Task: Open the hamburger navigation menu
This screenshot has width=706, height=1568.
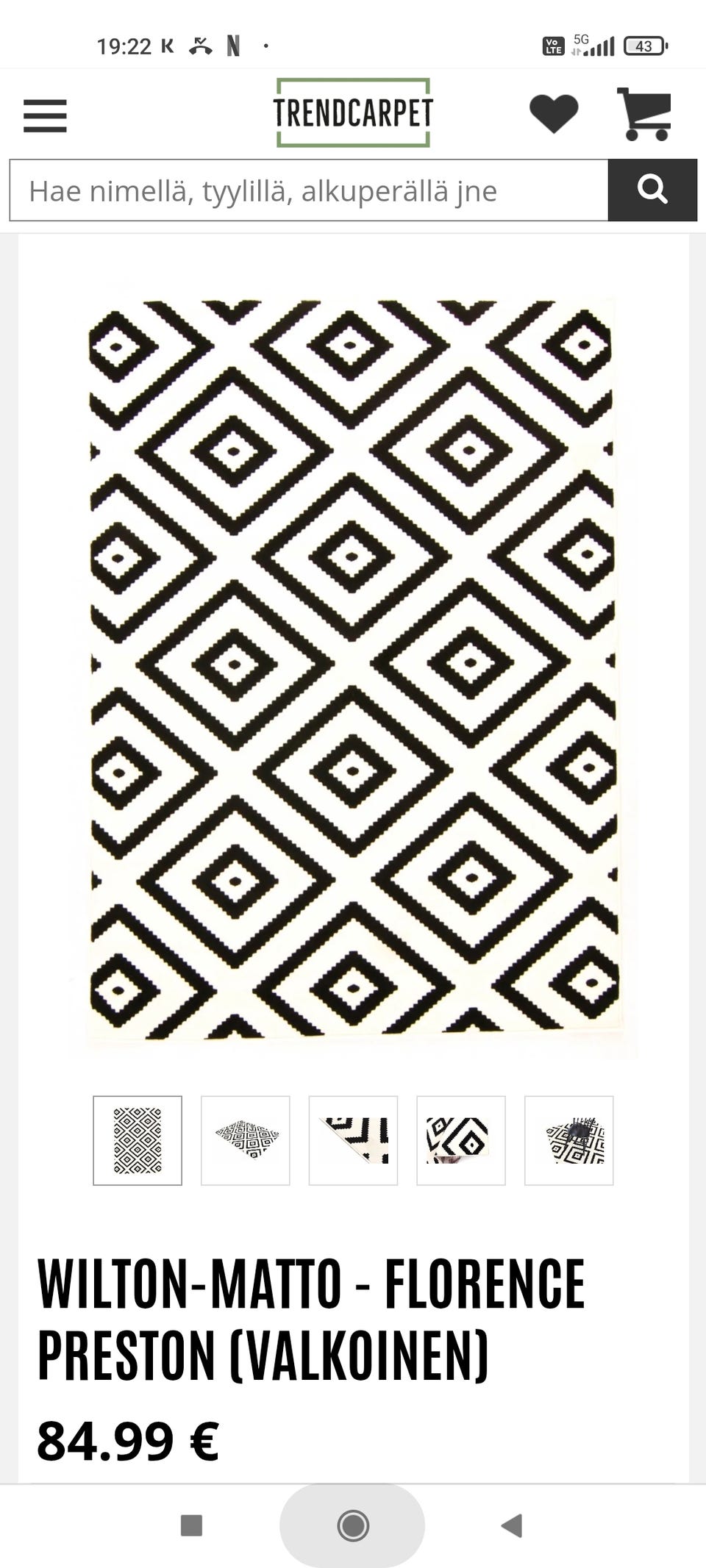Action: pos(45,115)
